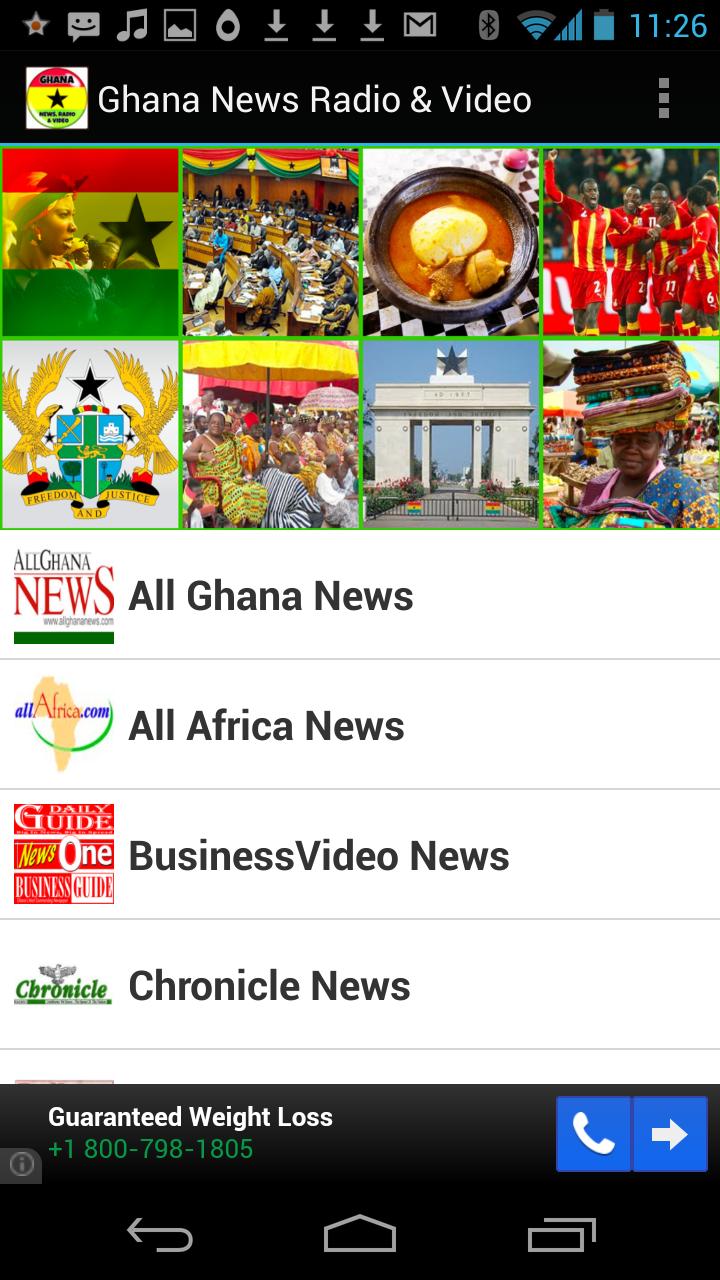Open the ad info button in the corner
The width and height of the screenshot is (720, 1280).
click(x=20, y=1164)
